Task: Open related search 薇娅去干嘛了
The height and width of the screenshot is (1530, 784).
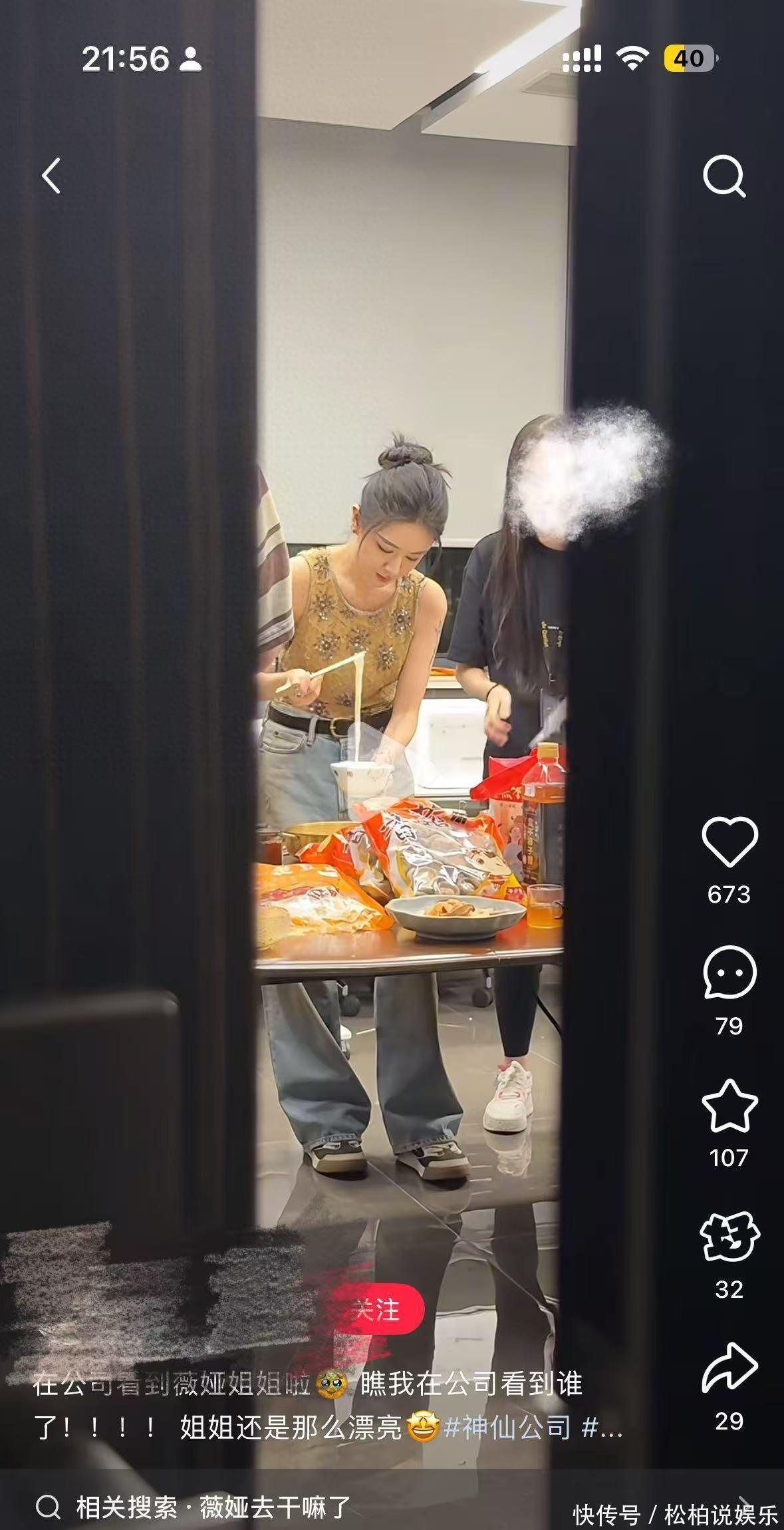Action: coord(213,1507)
